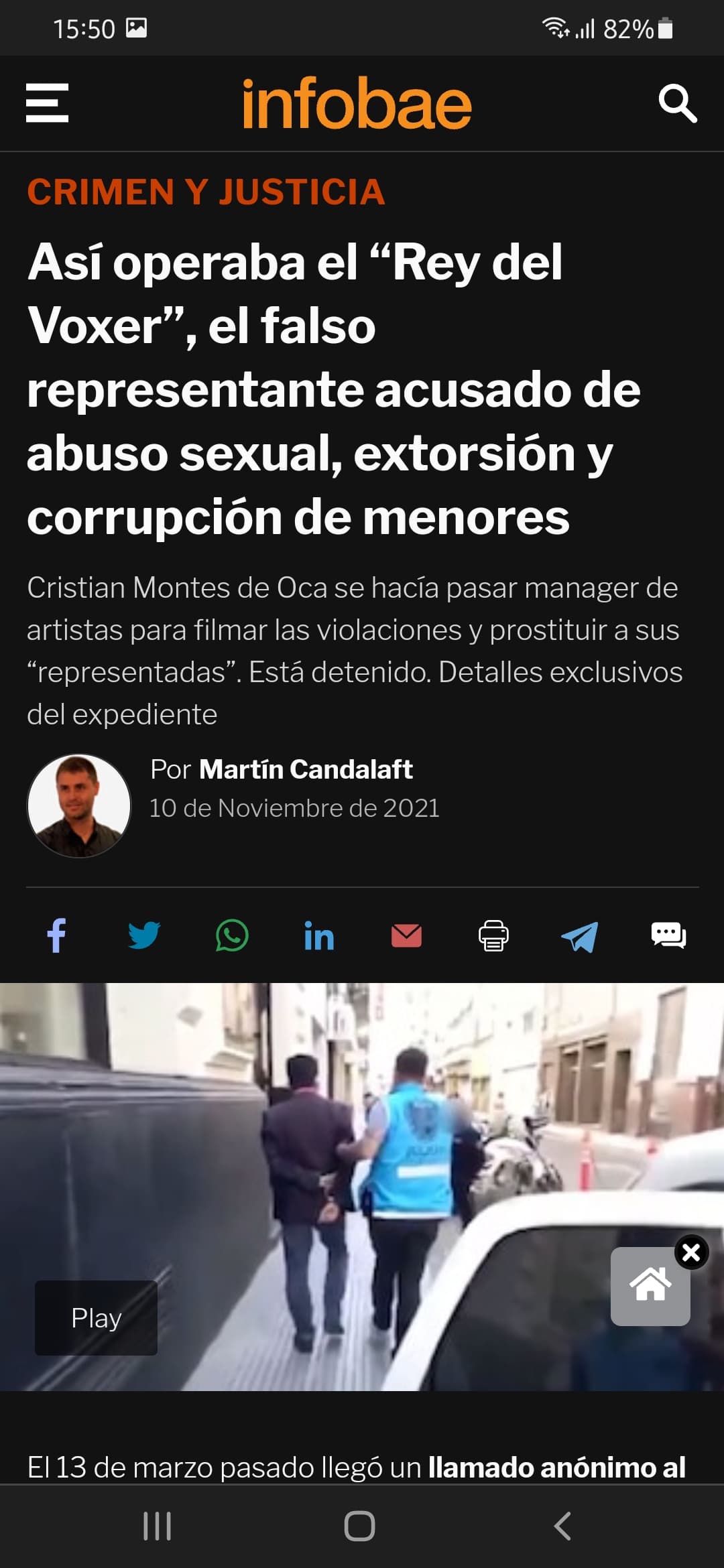Share the article on Facebook
The width and height of the screenshot is (724, 1568).
click(57, 935)
